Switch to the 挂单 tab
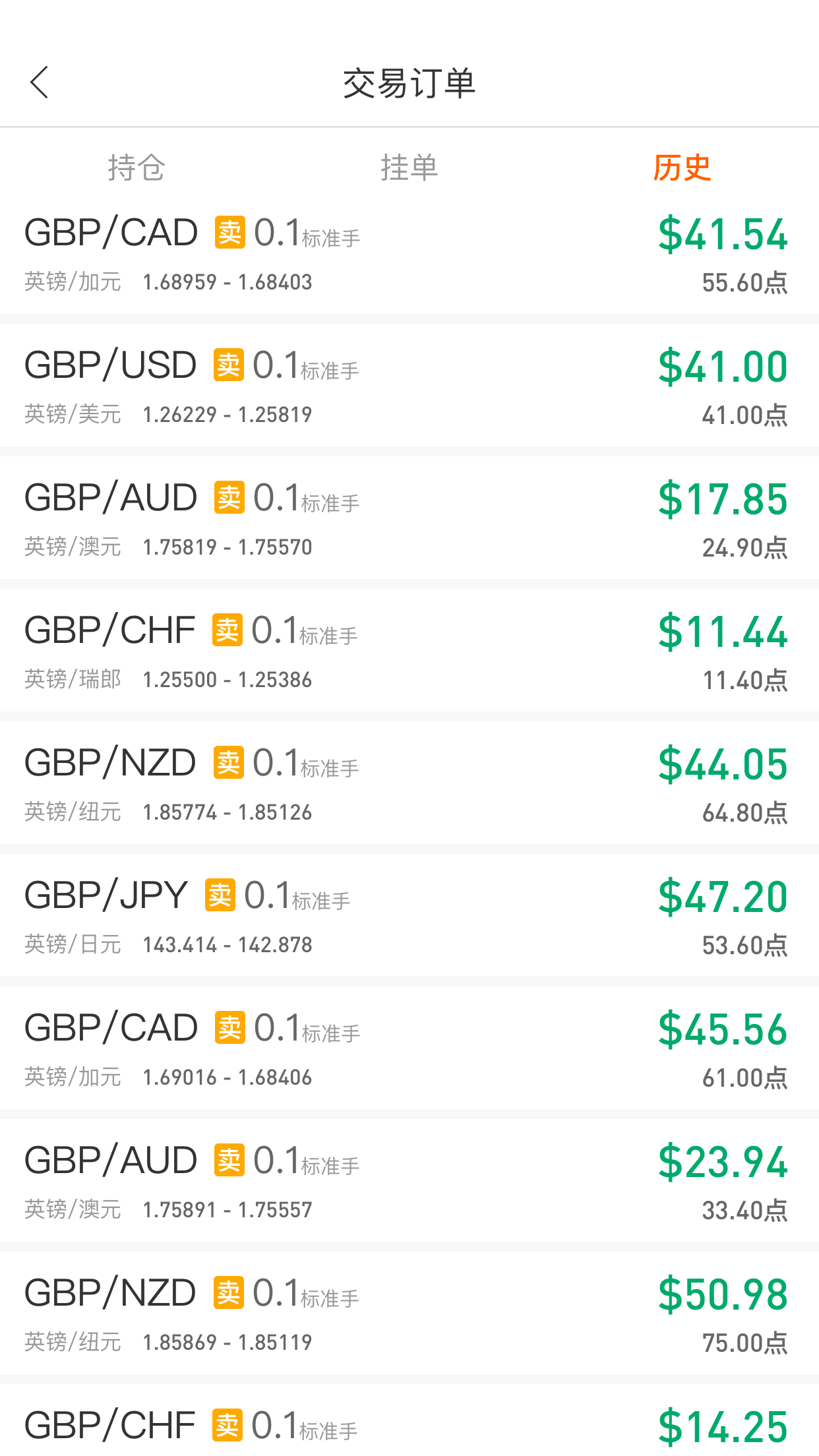 (x=409, y=167)
